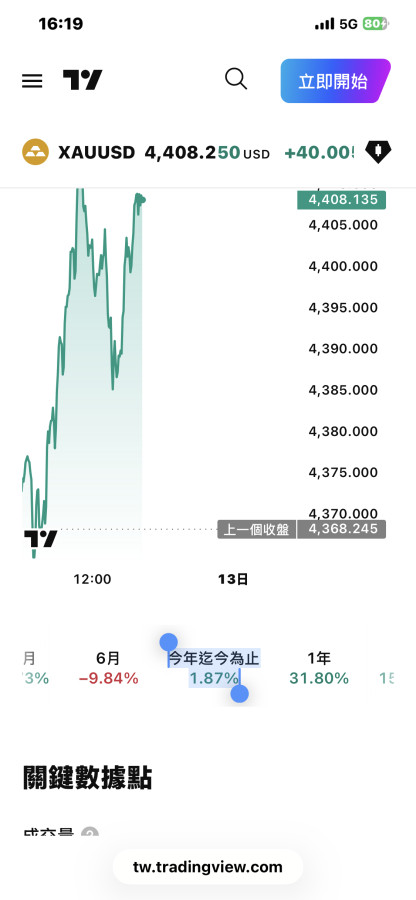Tap the tw.tradingview.com address pill
416x900 pixels.
tap(208, 867)
